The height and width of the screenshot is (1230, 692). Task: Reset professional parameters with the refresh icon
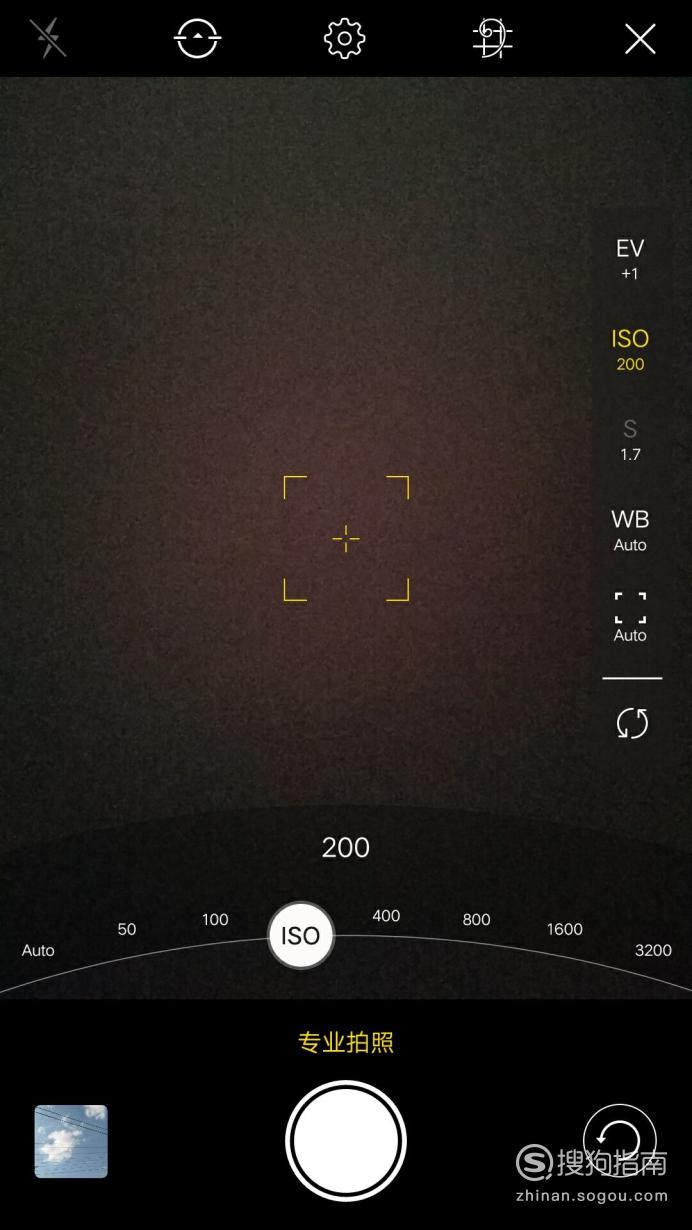(x=632, y=723)
